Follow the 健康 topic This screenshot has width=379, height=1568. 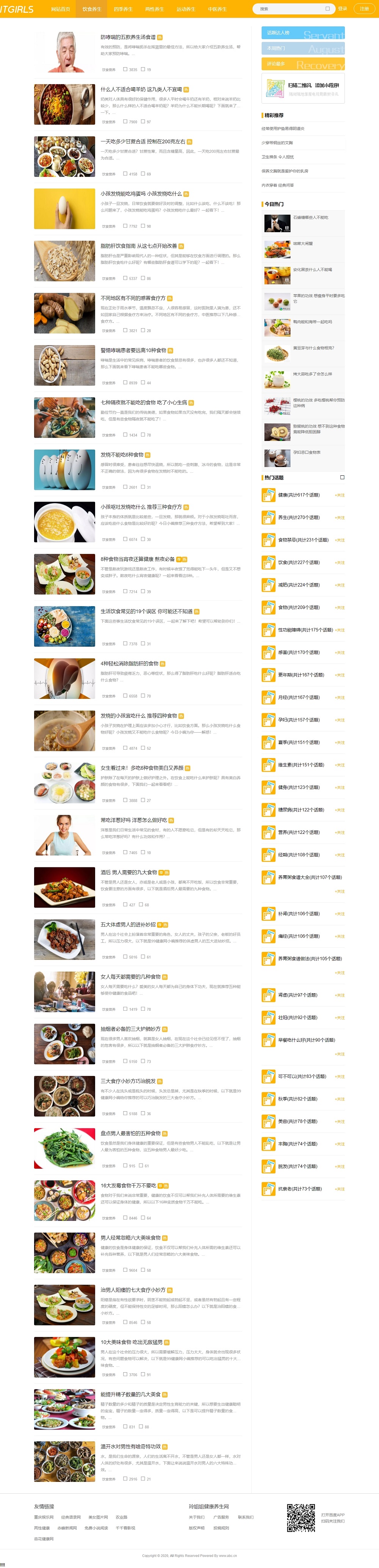coord(340,495)
